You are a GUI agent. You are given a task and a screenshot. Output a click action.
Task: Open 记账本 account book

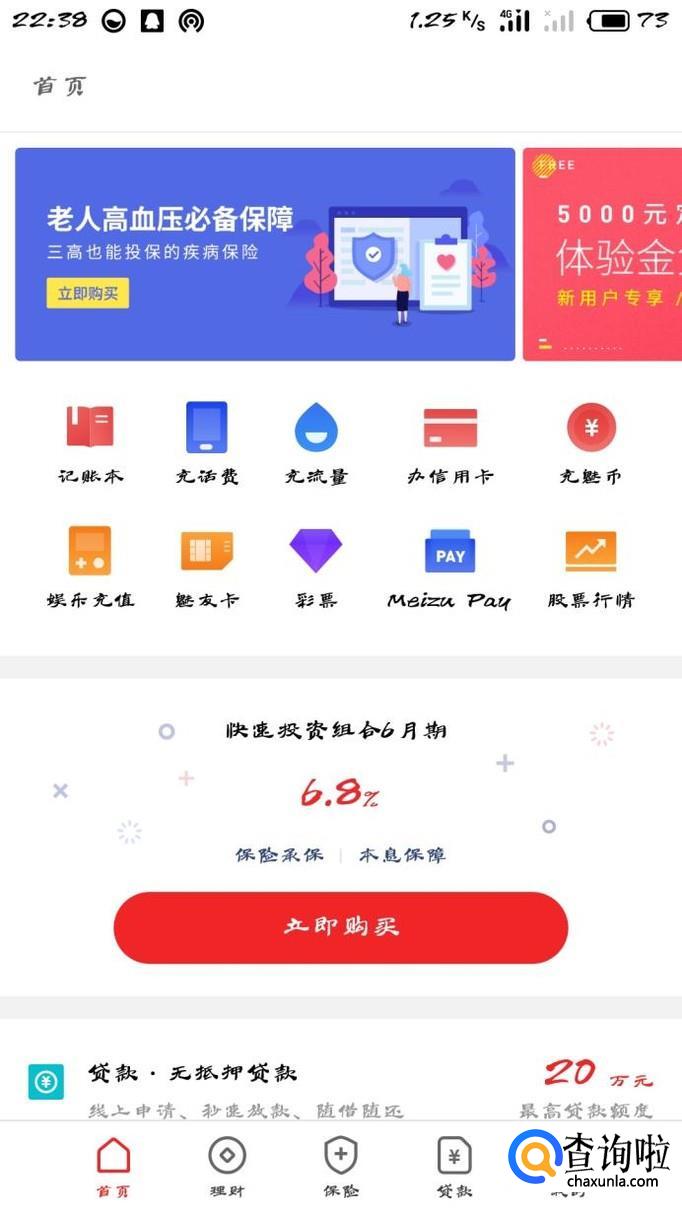click(x=90, y=443)
